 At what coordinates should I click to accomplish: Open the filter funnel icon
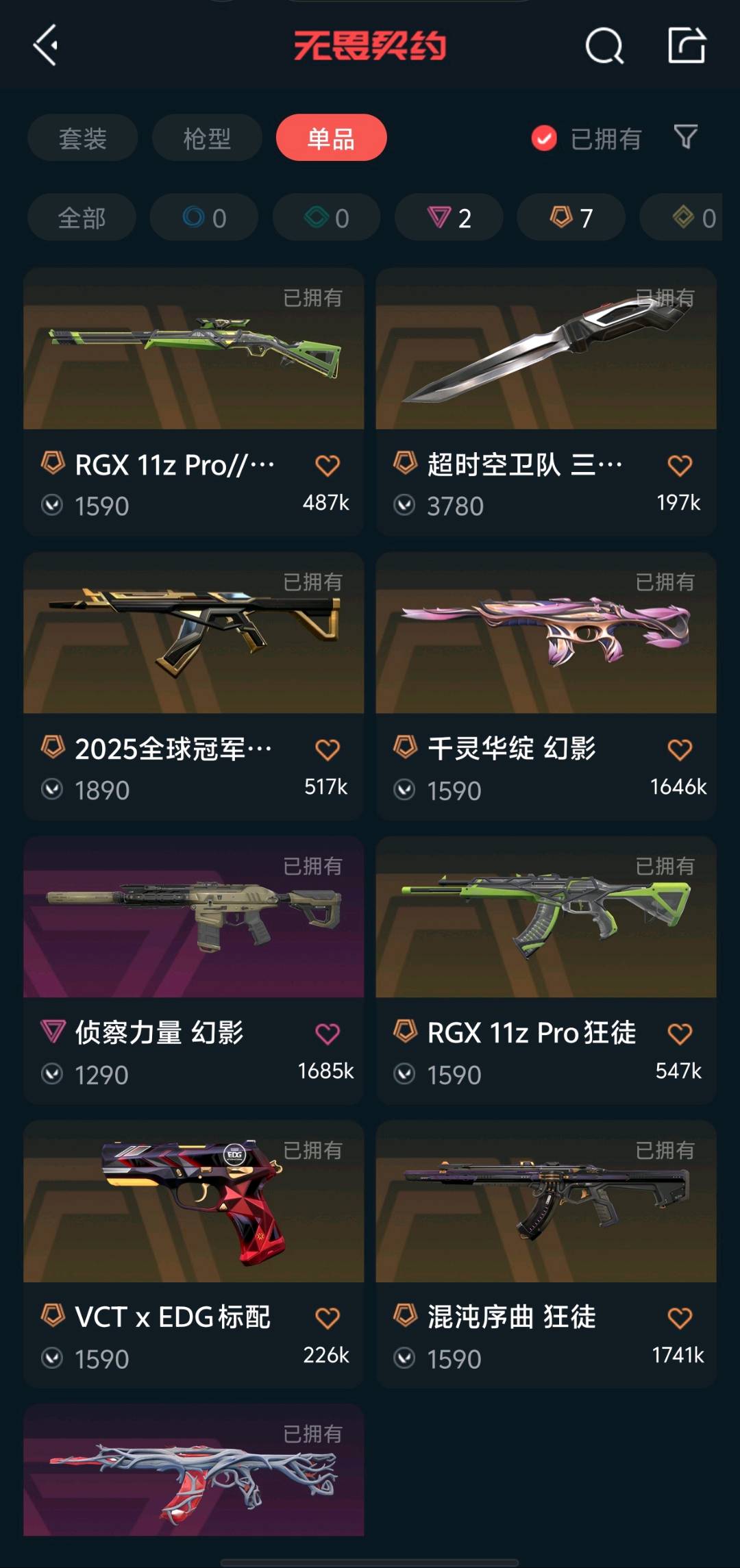(685, 137)
